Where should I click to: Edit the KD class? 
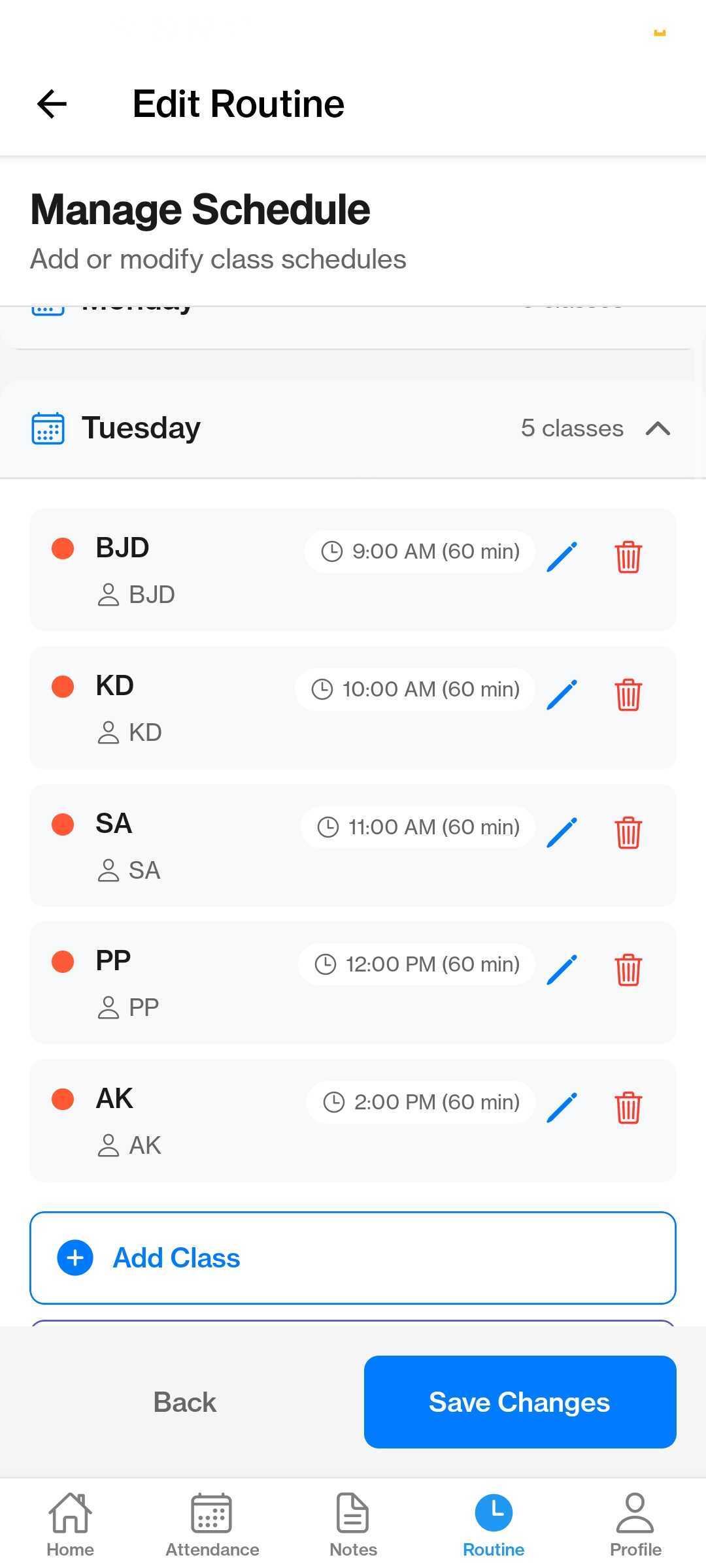click(562, 694)
